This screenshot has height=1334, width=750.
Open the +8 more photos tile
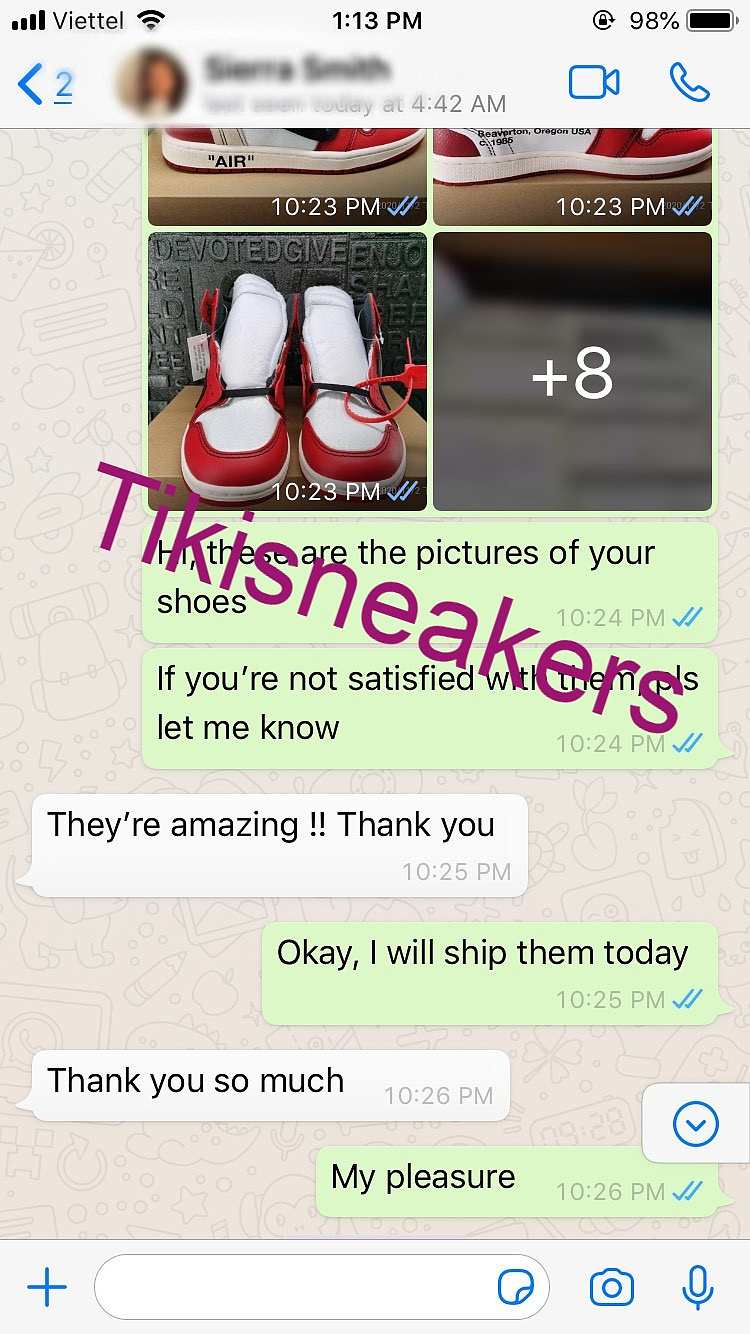coord(572,372)
